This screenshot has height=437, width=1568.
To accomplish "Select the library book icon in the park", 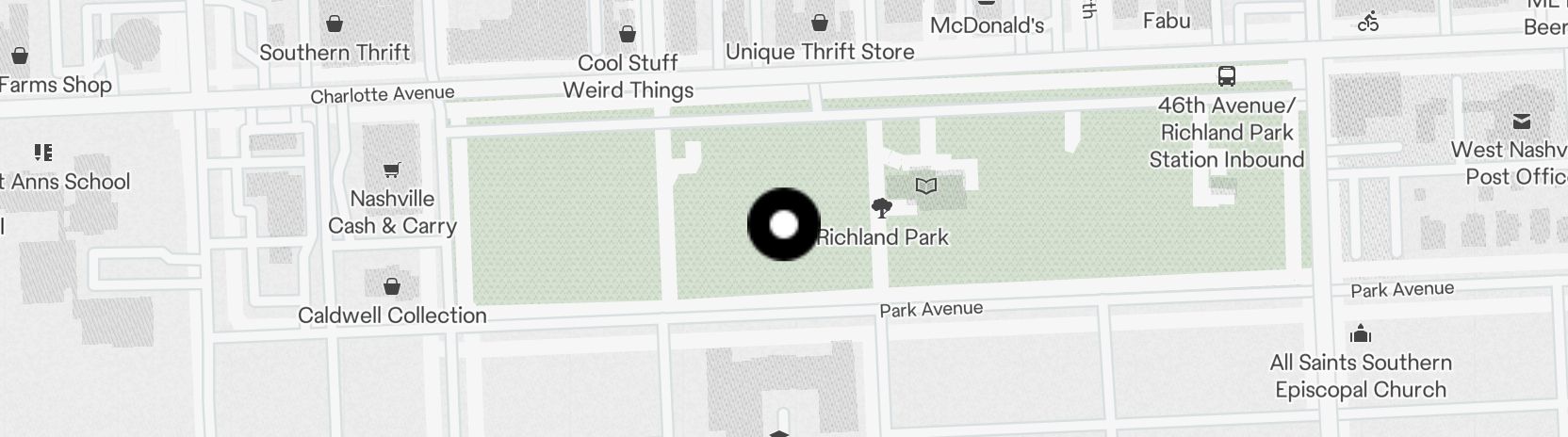I will click(926, 186).
